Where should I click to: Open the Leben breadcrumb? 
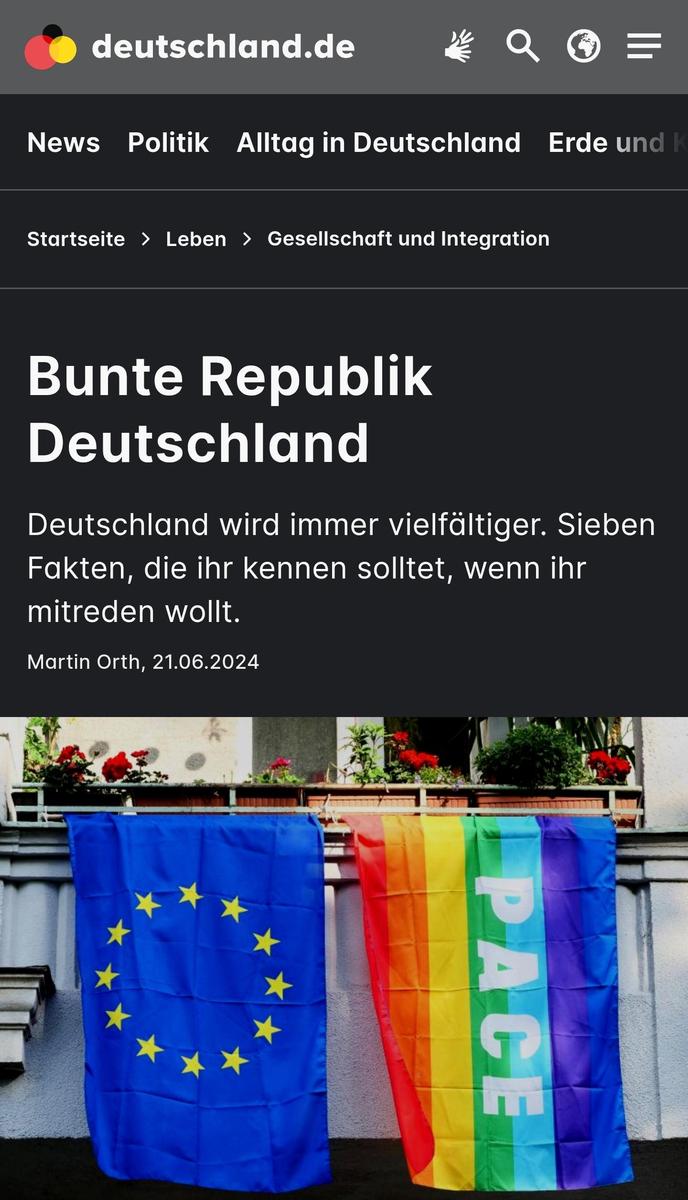[196, 239]
